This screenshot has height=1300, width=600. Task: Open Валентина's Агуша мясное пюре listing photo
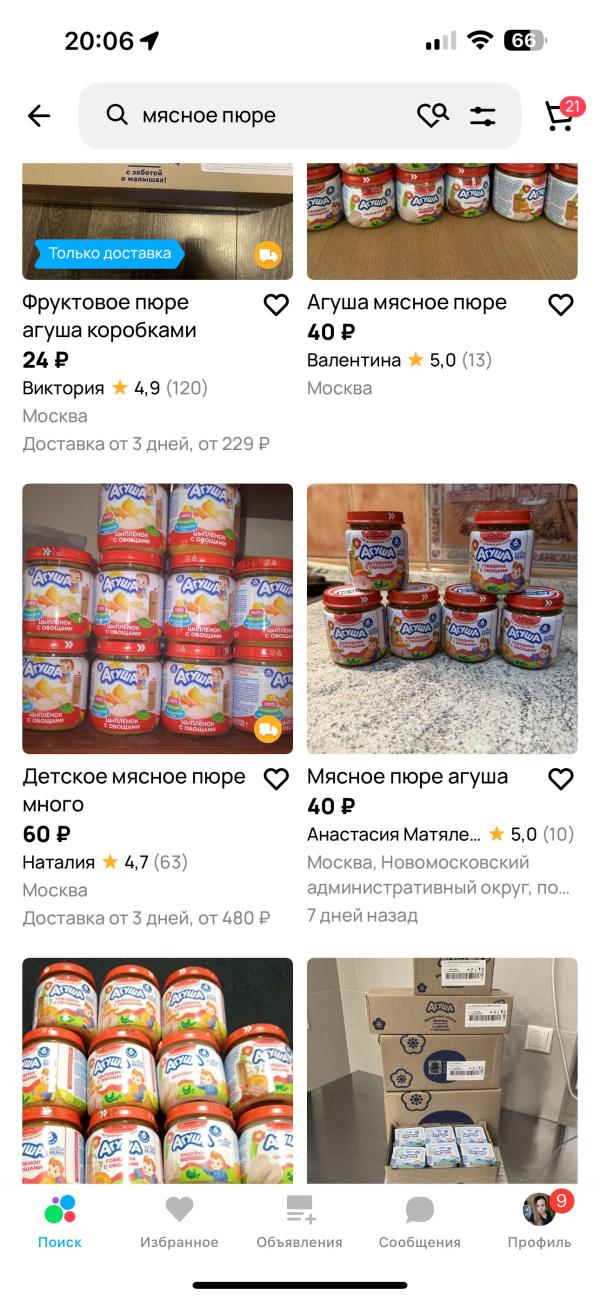coord(442,222)
